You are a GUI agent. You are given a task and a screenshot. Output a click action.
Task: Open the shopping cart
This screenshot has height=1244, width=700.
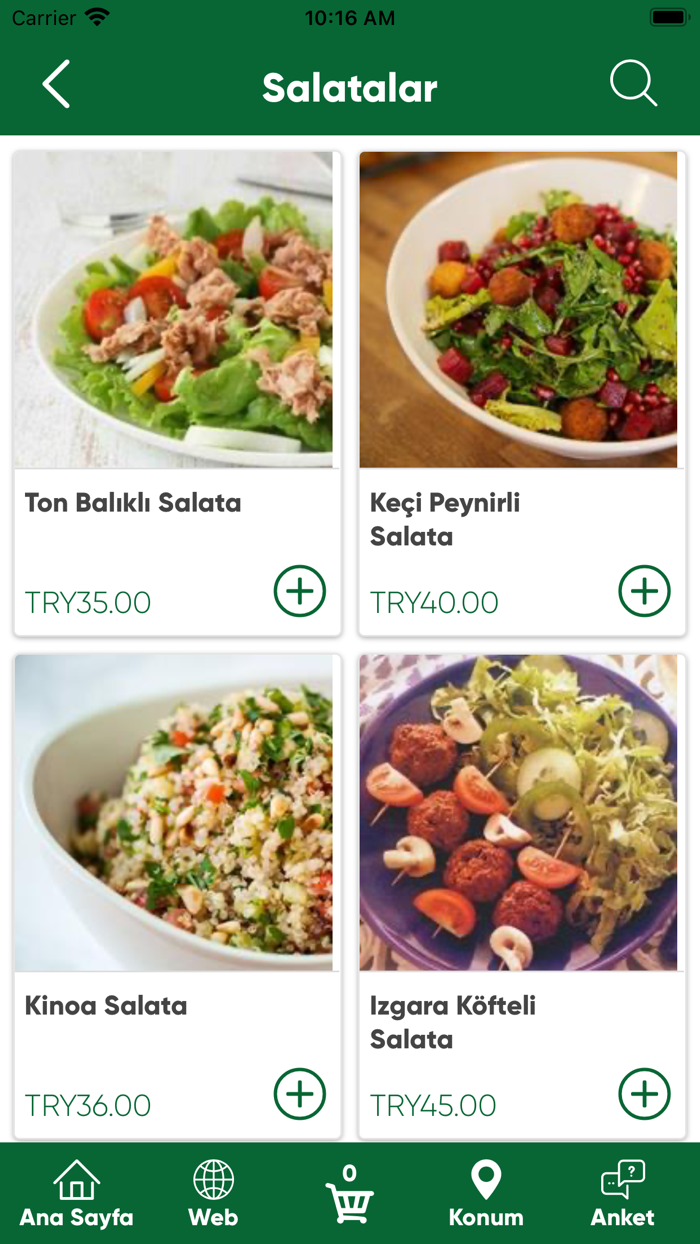(349, 1193)
